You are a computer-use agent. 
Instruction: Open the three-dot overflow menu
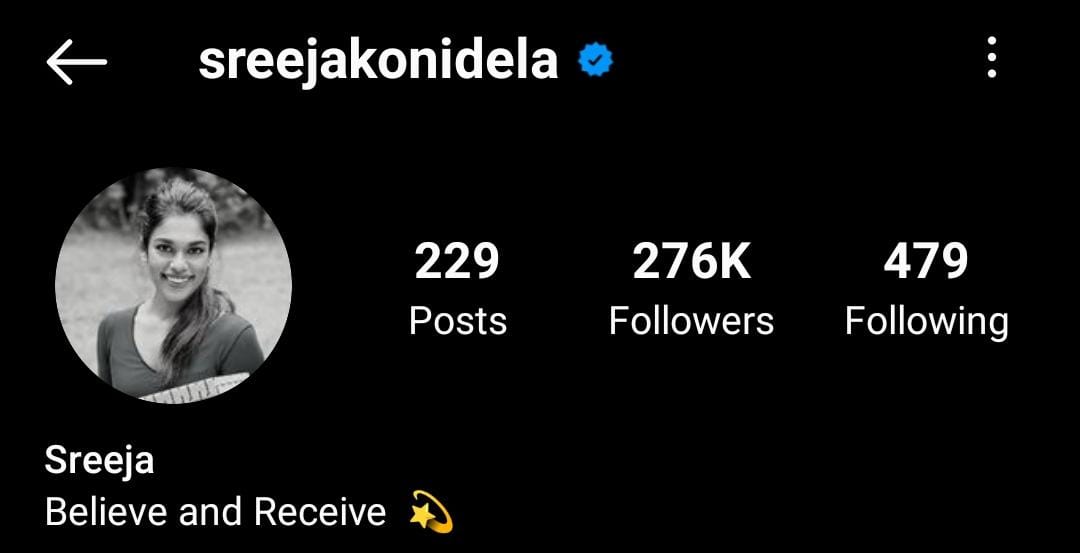pos(991,58)
